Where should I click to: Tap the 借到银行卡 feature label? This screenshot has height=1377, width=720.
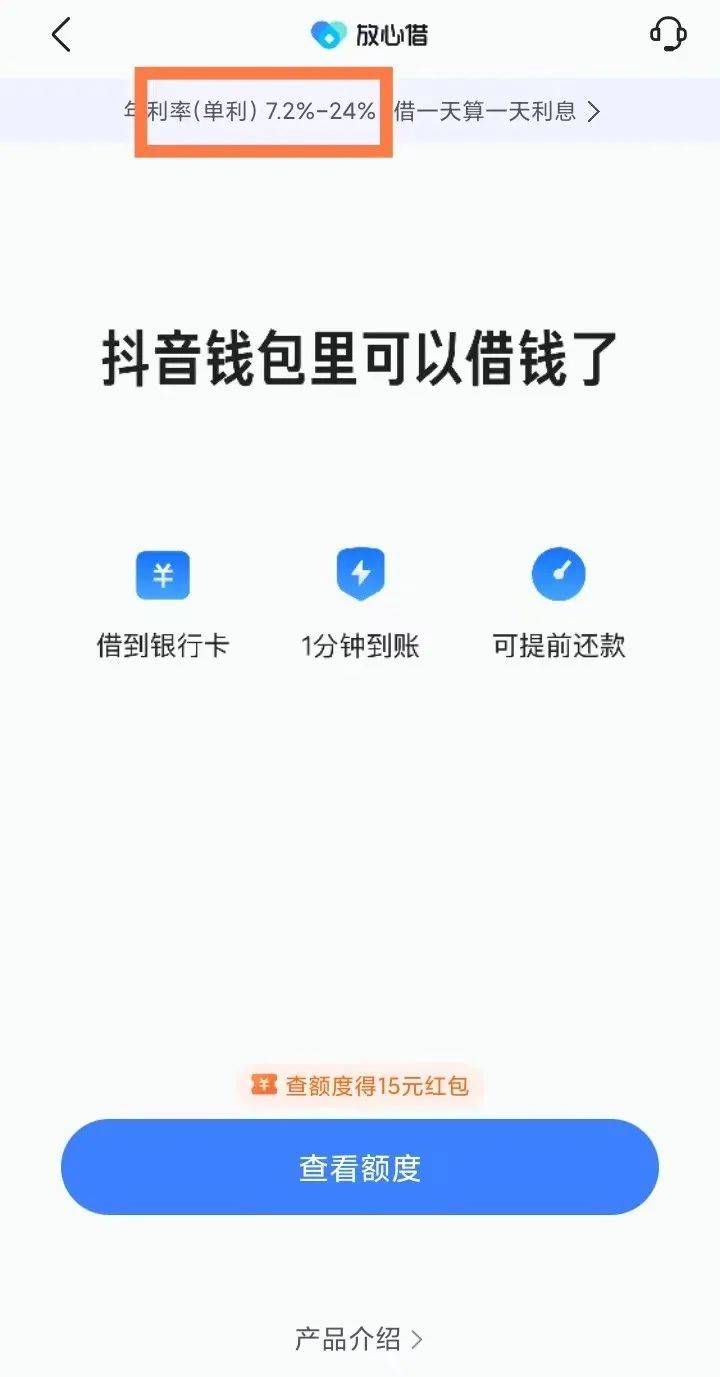point(162,645)
